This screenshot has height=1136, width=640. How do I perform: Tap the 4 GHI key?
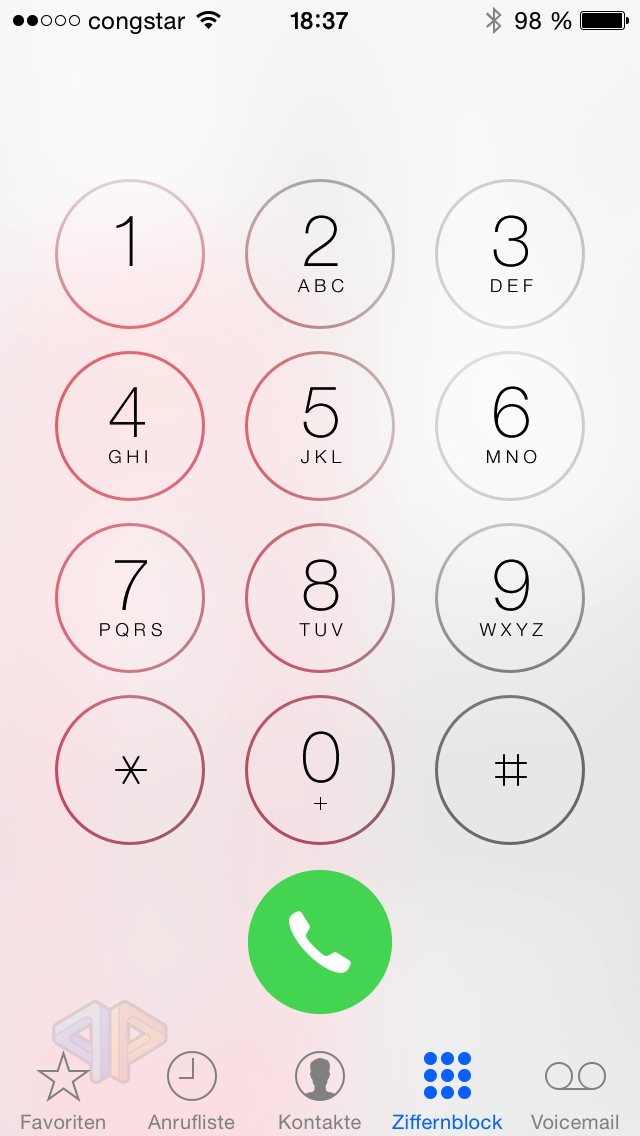130,426
